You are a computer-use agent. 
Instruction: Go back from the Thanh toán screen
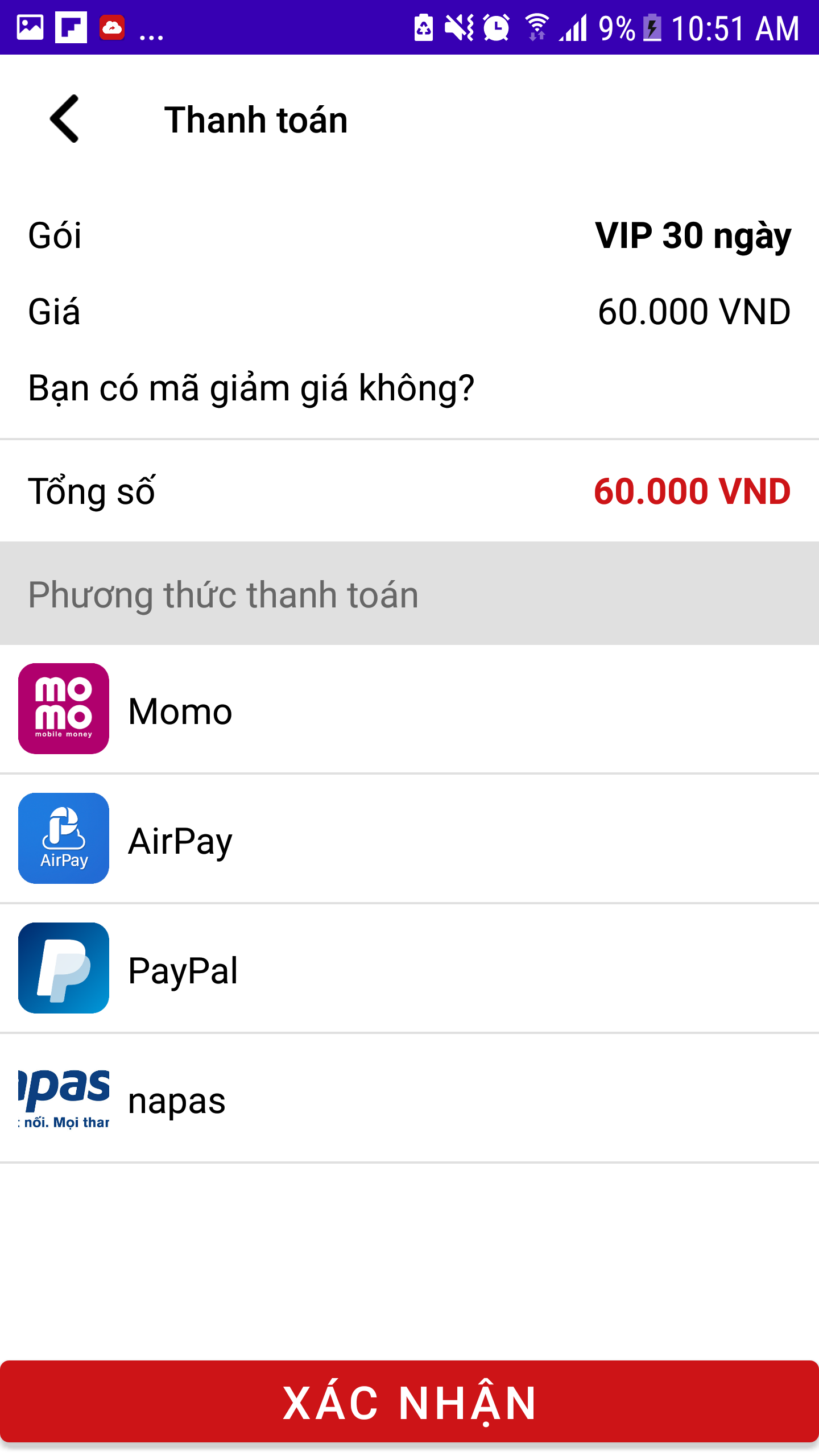coord(64,119)
